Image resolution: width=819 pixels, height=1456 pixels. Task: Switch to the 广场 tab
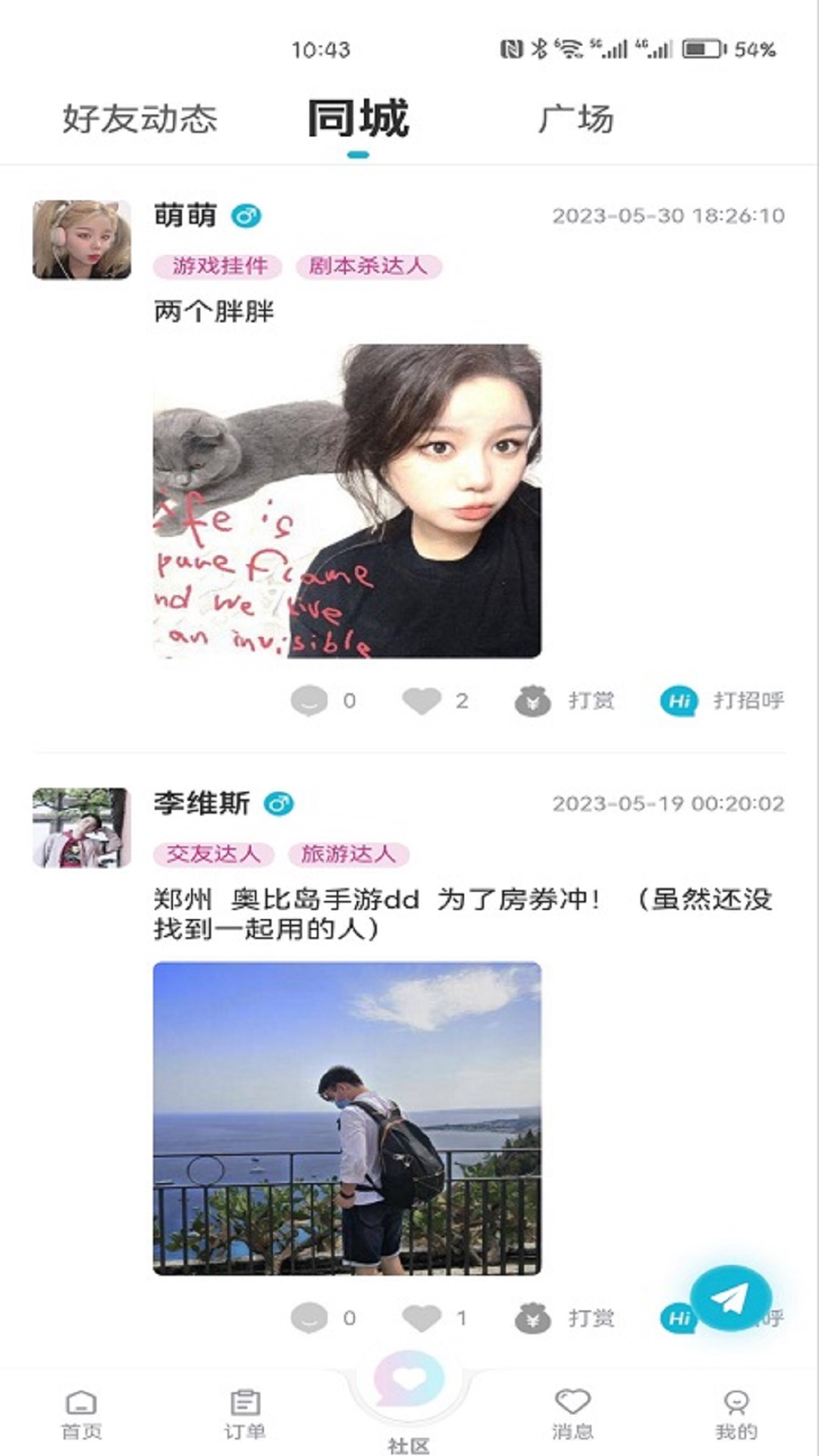pos(576,119)
